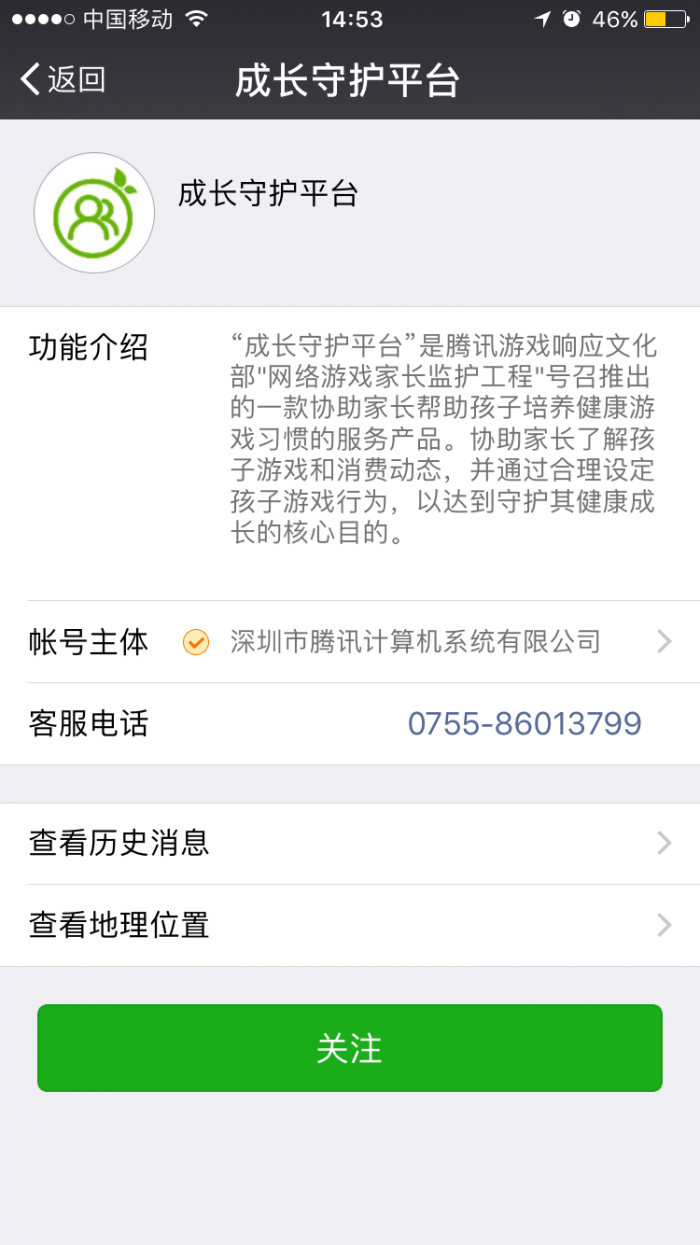Open 查看历史消息
The width and height of the screenshot is (700, 1245).
(350, 843)
